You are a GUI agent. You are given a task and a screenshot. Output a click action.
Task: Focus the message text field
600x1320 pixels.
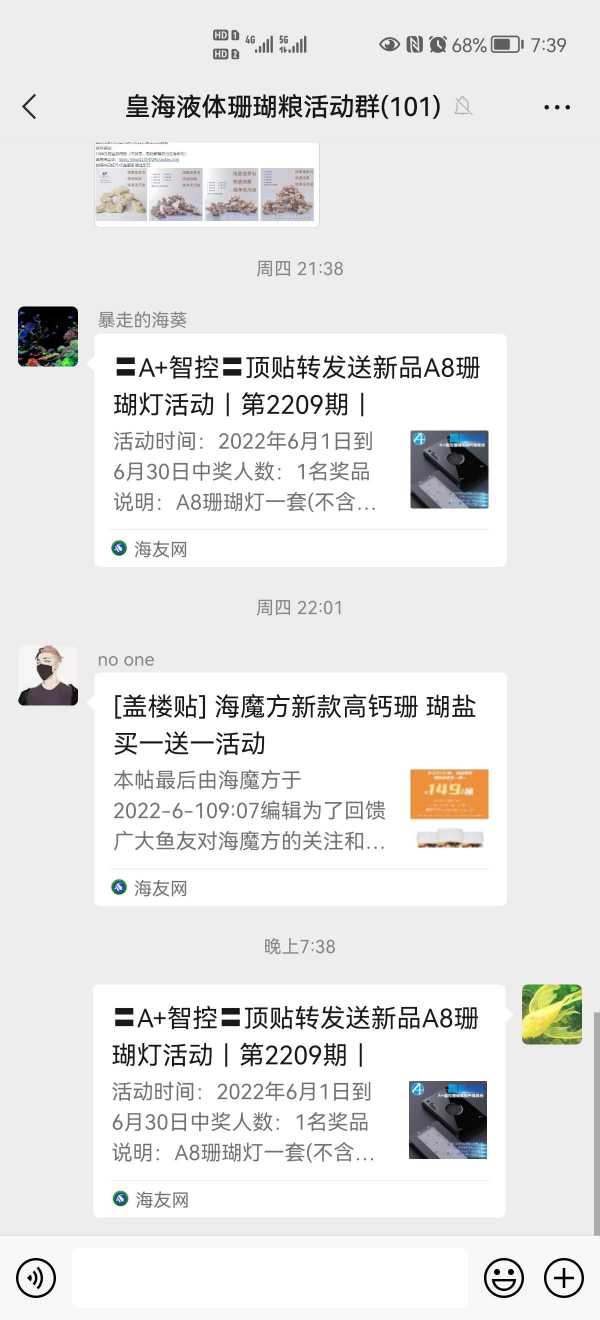[x=269, y=1277]
